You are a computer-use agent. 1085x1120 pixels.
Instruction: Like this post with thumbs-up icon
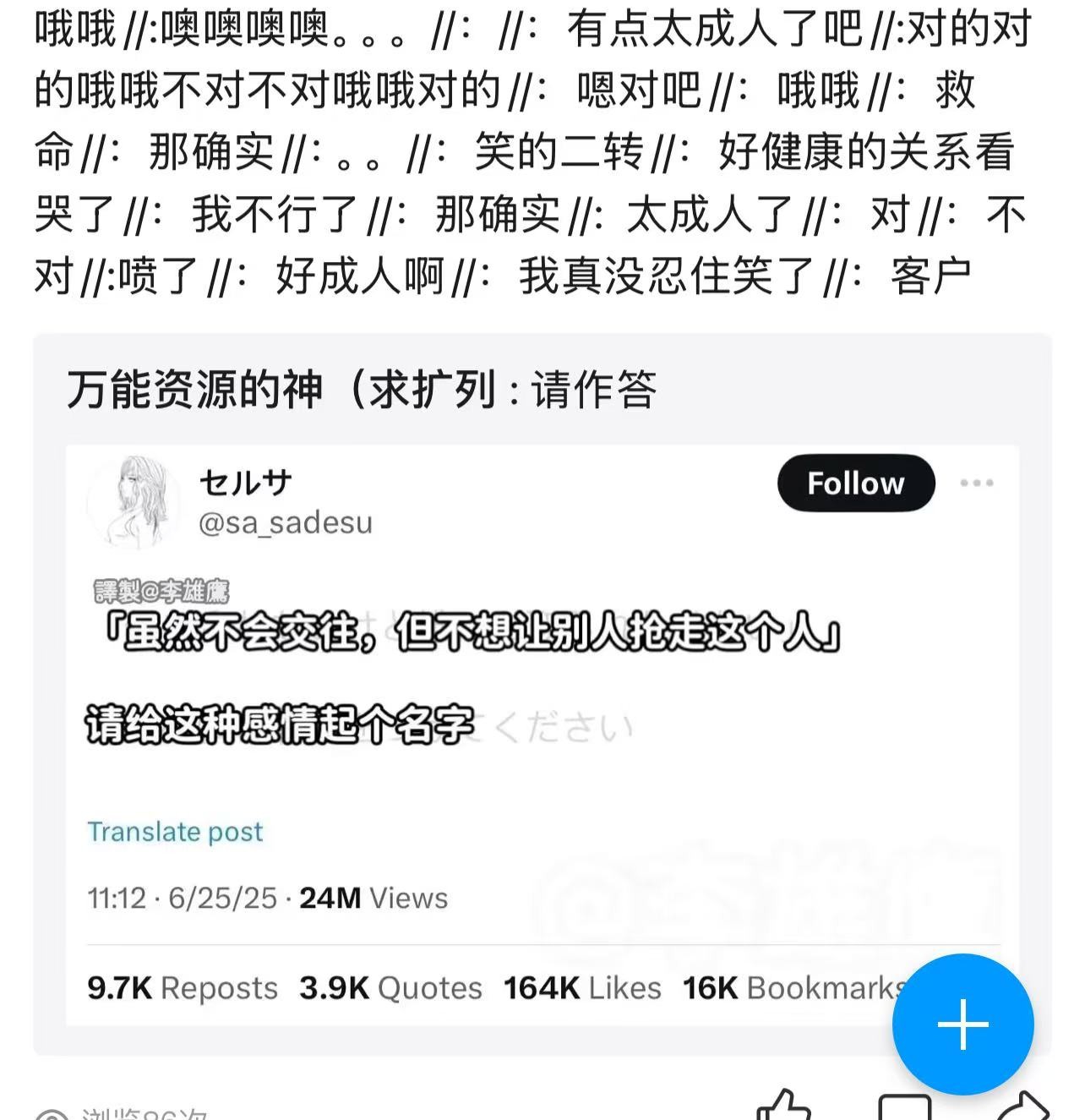pos(782,1107)
